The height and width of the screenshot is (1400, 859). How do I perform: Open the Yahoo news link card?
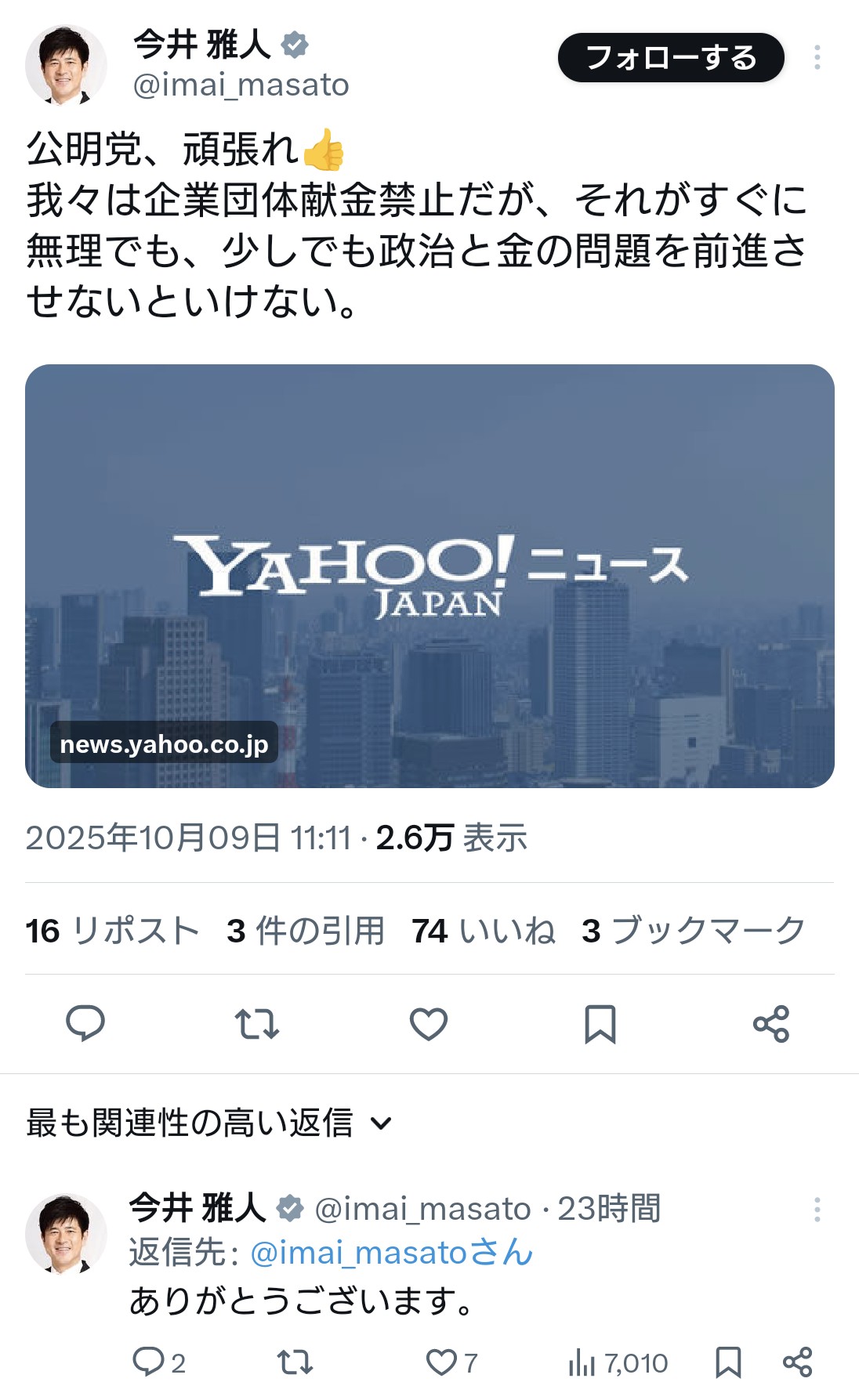(429, 576)
